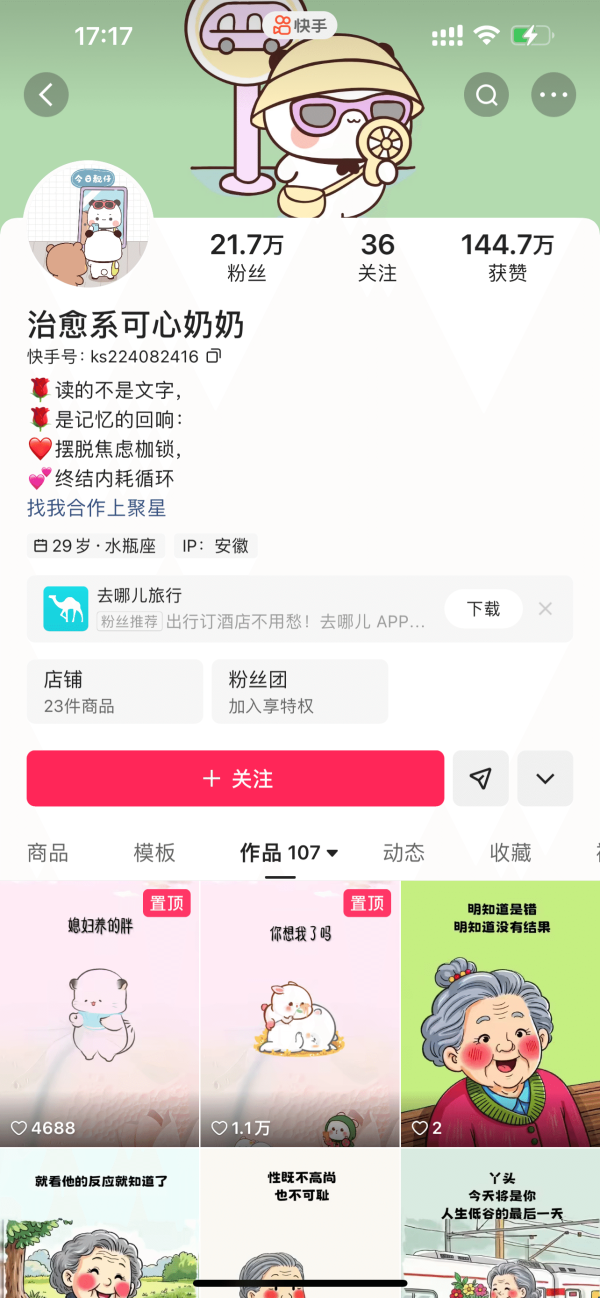Viewport: 600px width, 1298px height.
Task: Switch to the 收藏 tab
Action: click(x=510, y=852)
